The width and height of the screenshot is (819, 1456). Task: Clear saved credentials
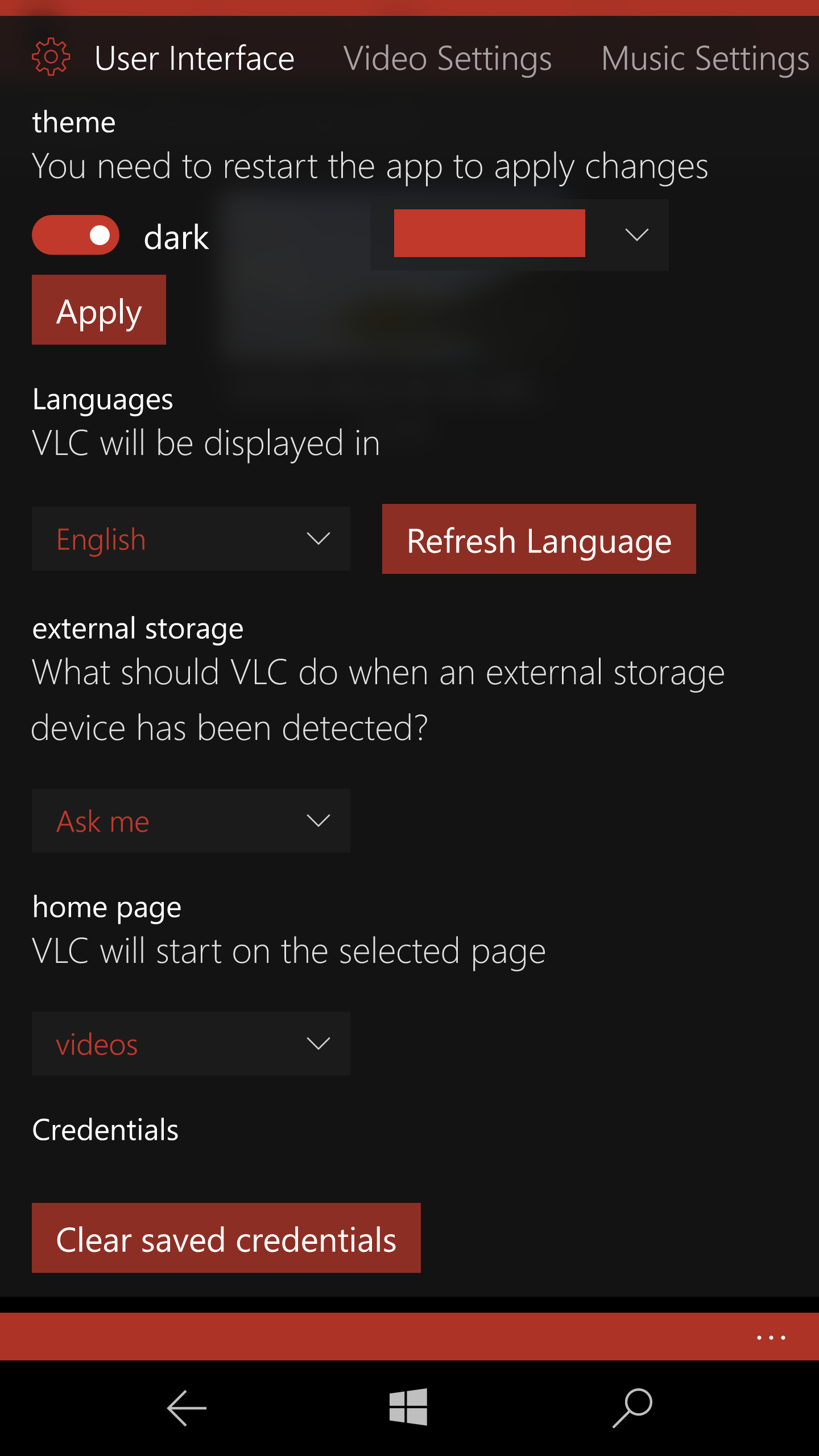[x=226, y=1238]
